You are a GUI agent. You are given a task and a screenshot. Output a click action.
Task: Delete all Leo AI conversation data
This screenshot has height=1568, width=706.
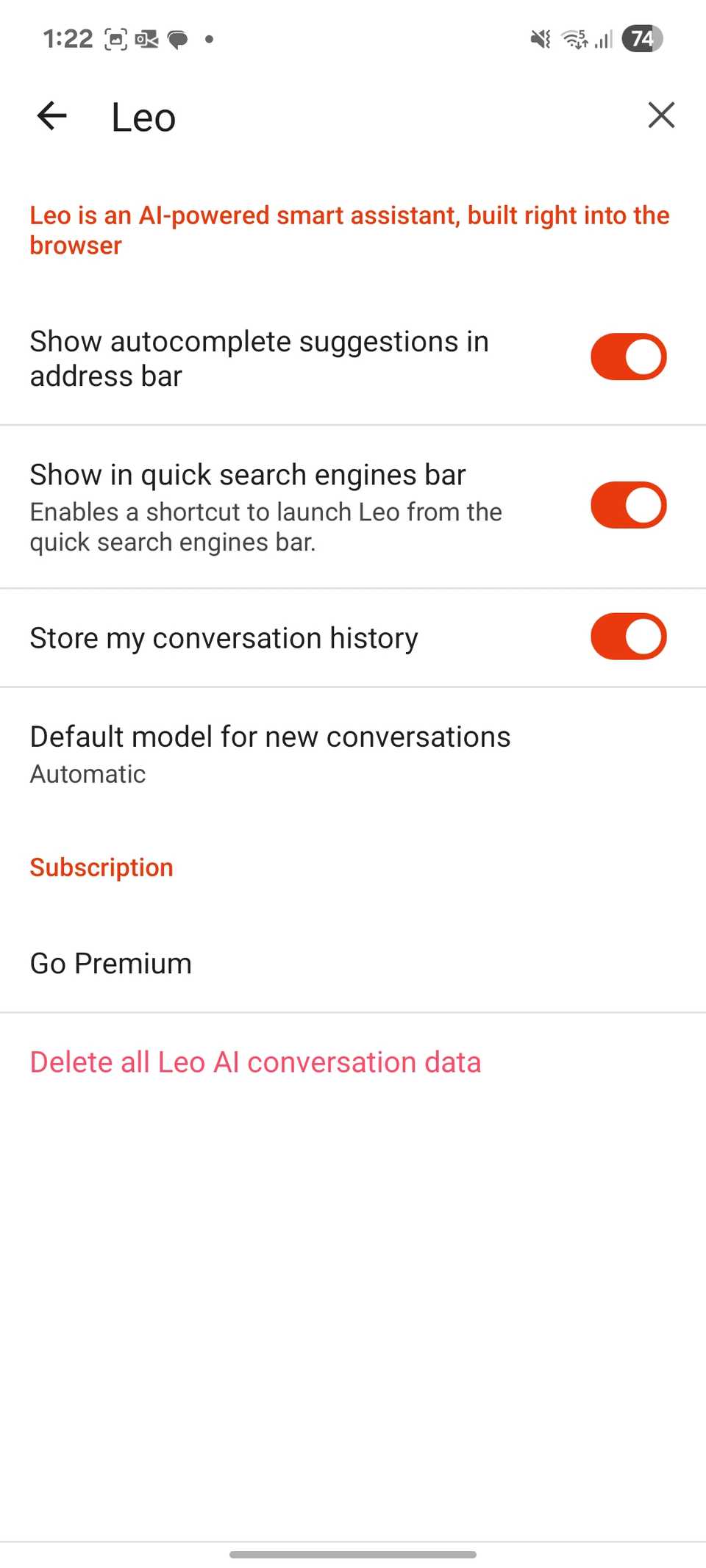(255, 1062)
